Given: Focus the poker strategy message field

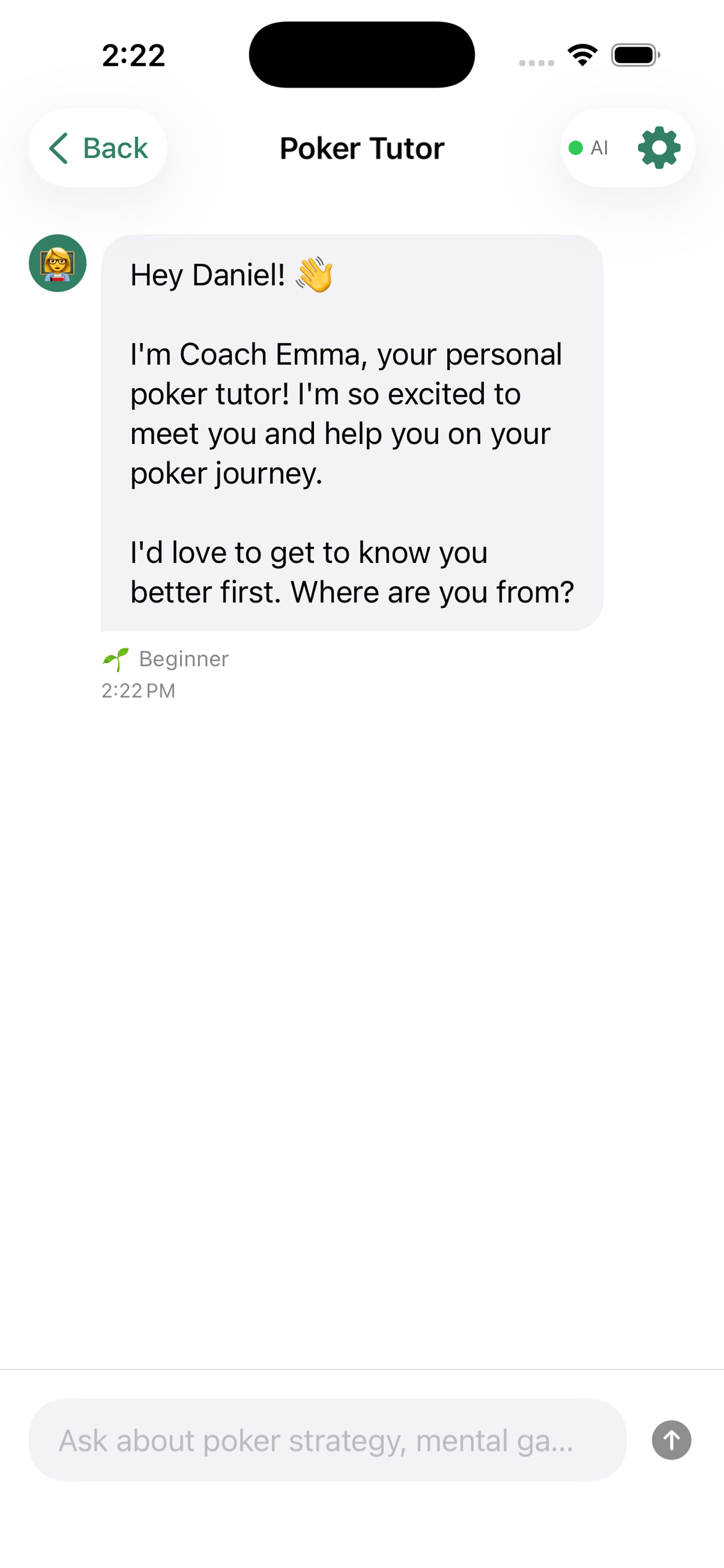Looking at the screenshot, I should (328, 1440).
